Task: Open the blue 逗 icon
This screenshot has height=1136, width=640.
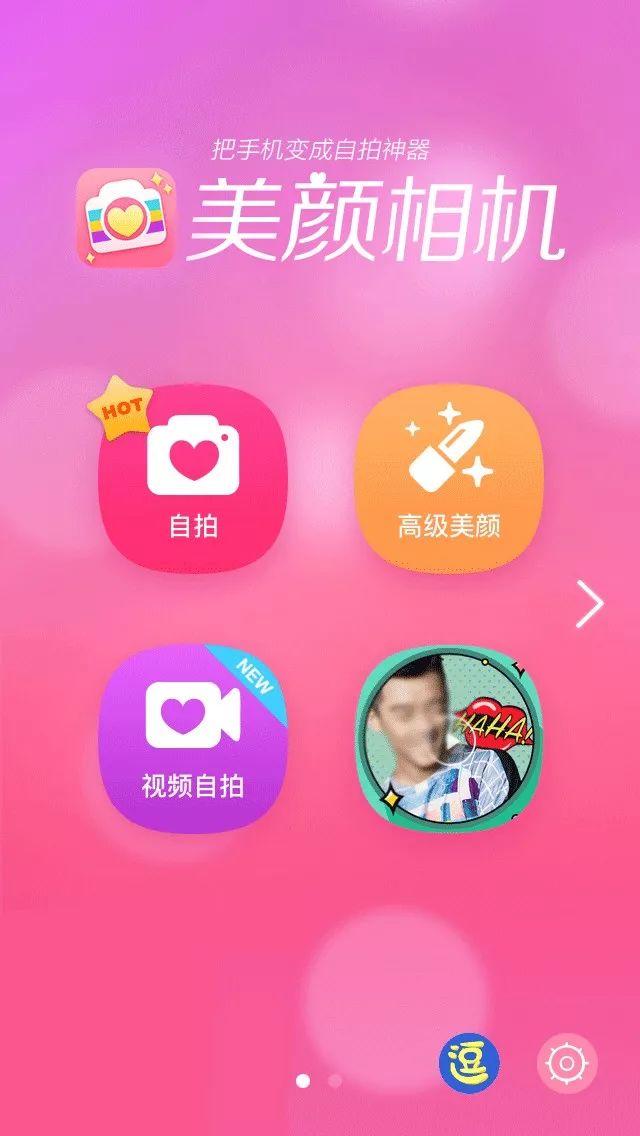Action: [x=469, y=1063]
